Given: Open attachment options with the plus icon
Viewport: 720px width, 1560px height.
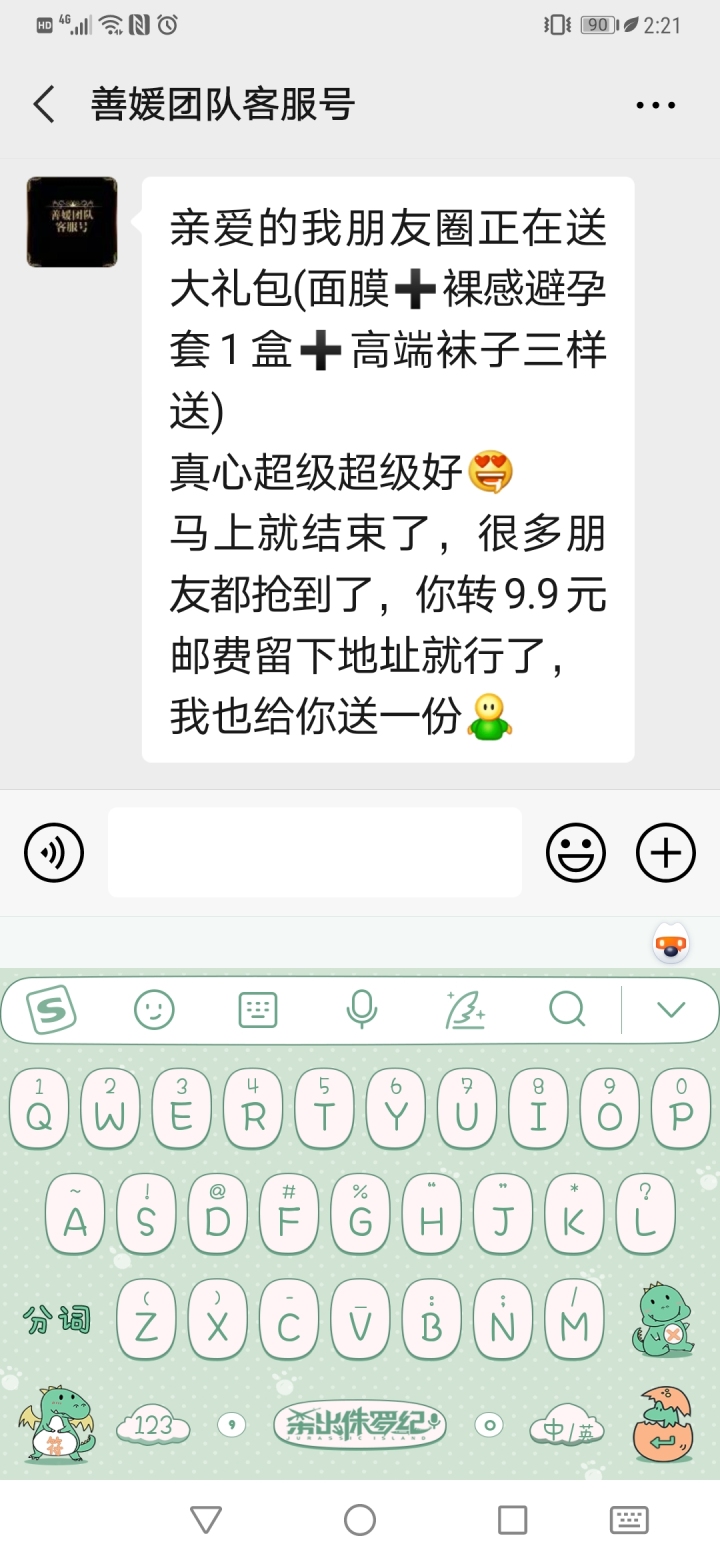Looking at the screenshot, I should (664, 852).
